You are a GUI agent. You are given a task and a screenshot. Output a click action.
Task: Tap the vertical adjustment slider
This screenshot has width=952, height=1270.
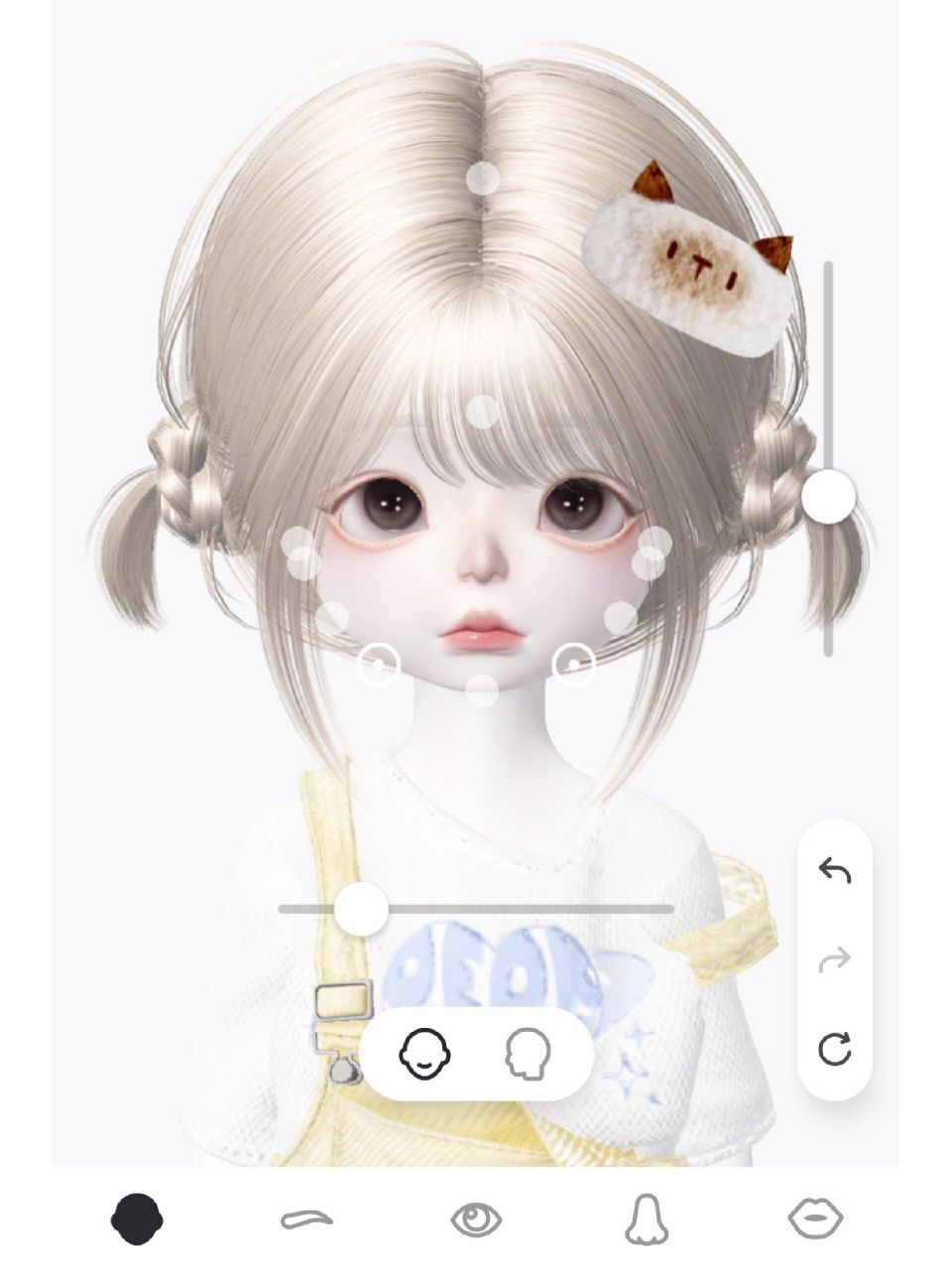tap(828, 496)
